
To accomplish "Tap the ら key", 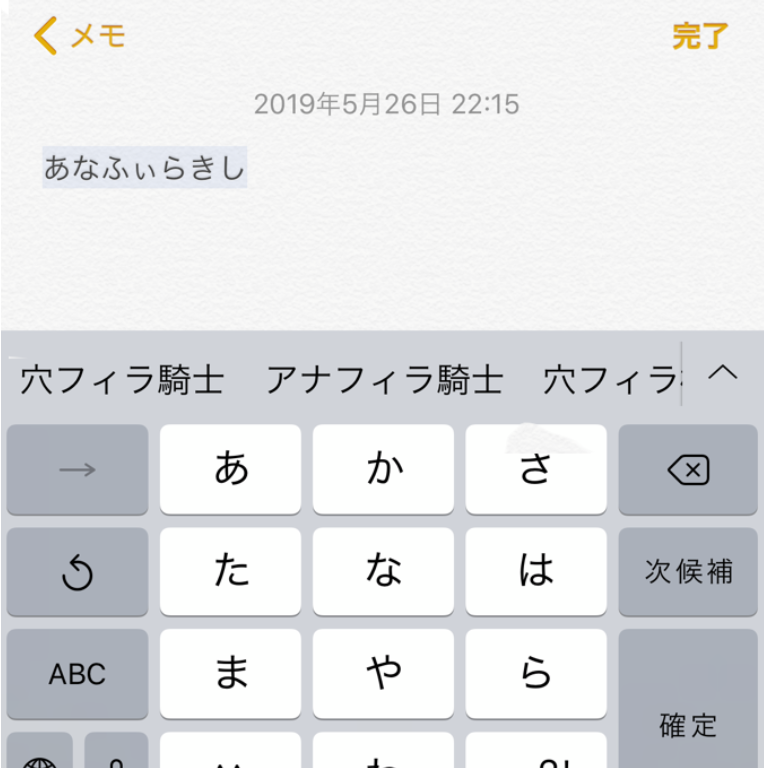I will [536, 674].
